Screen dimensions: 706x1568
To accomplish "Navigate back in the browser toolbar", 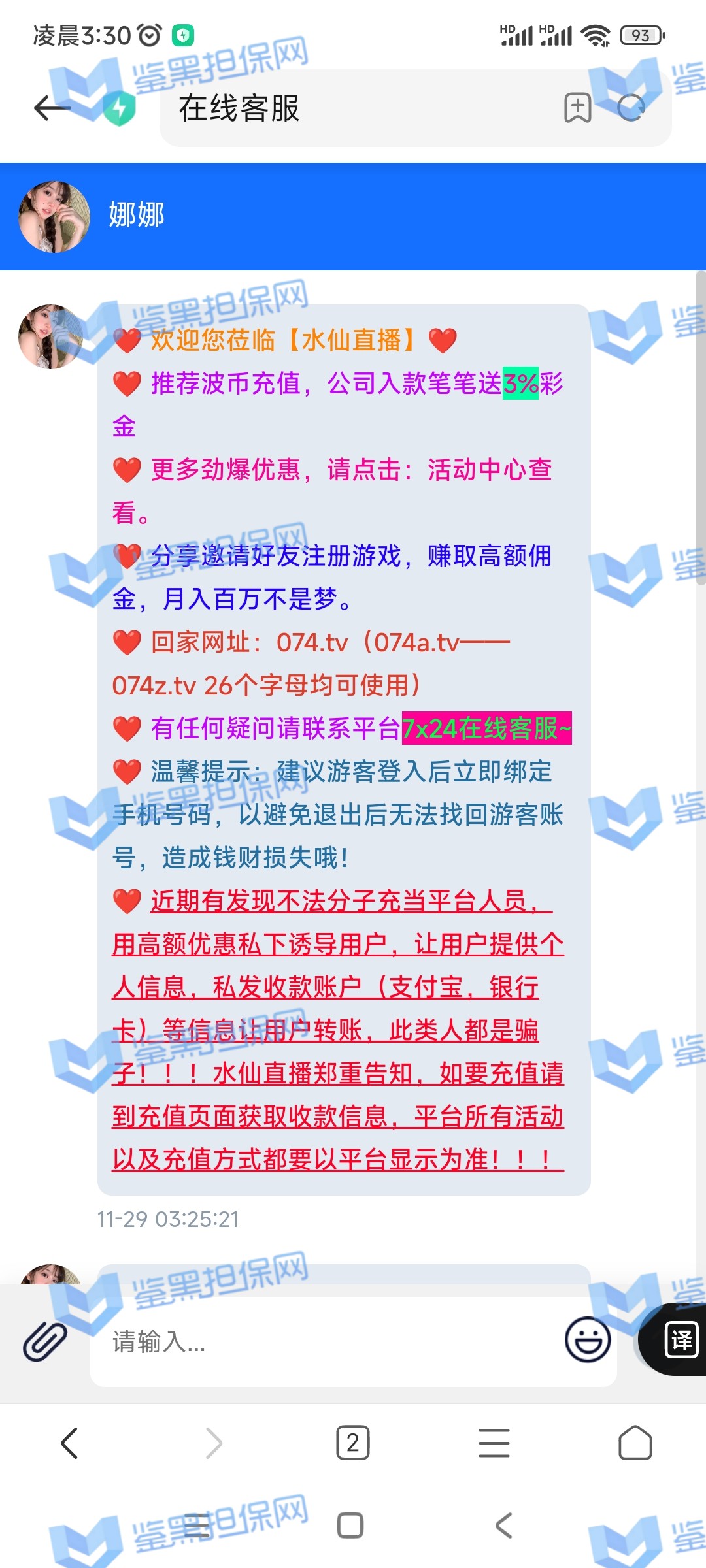I will tap(69, 1443).
